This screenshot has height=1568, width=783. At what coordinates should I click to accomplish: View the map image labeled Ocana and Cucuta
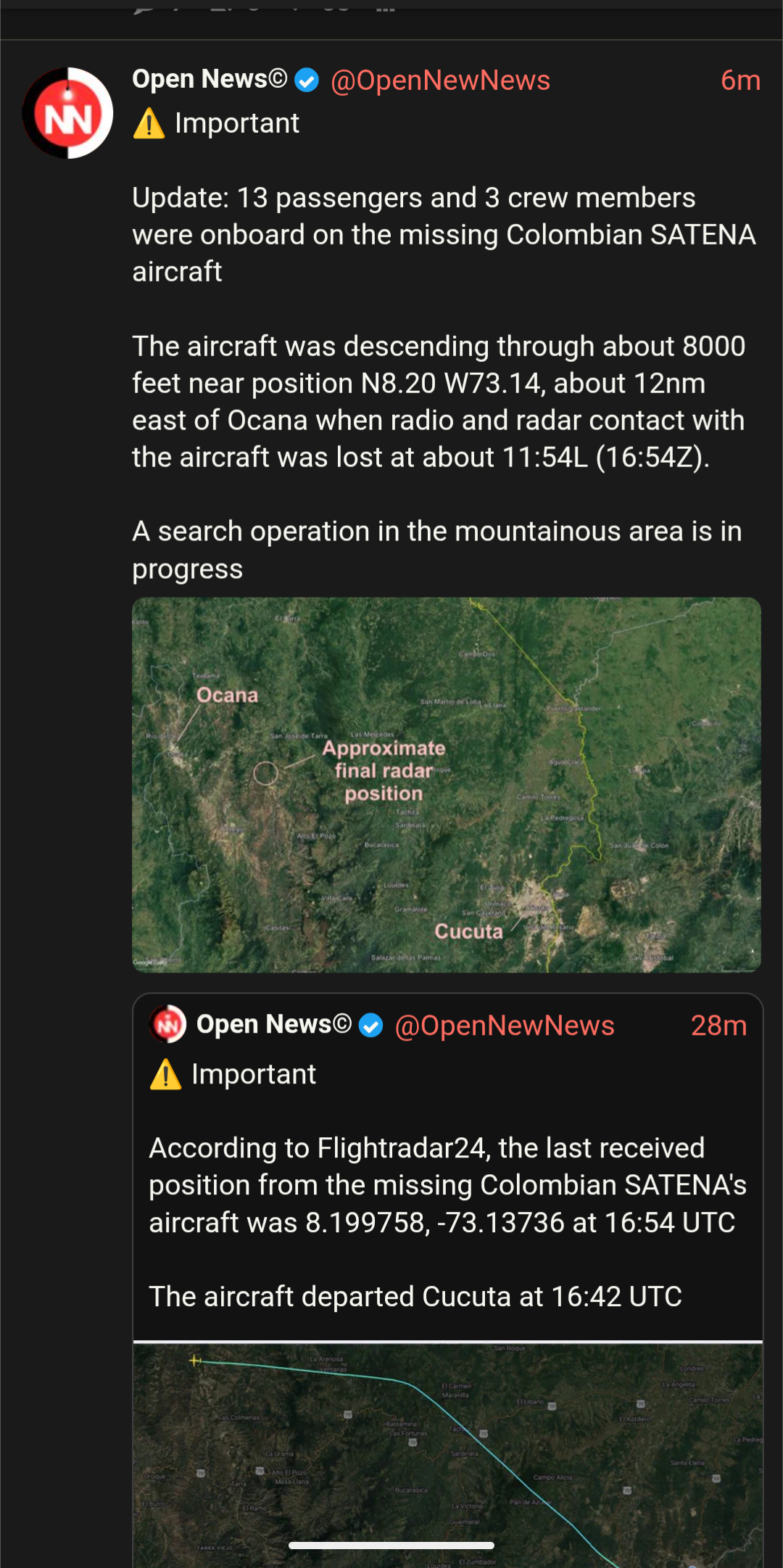pyautogui.click(x=446, y=784)
